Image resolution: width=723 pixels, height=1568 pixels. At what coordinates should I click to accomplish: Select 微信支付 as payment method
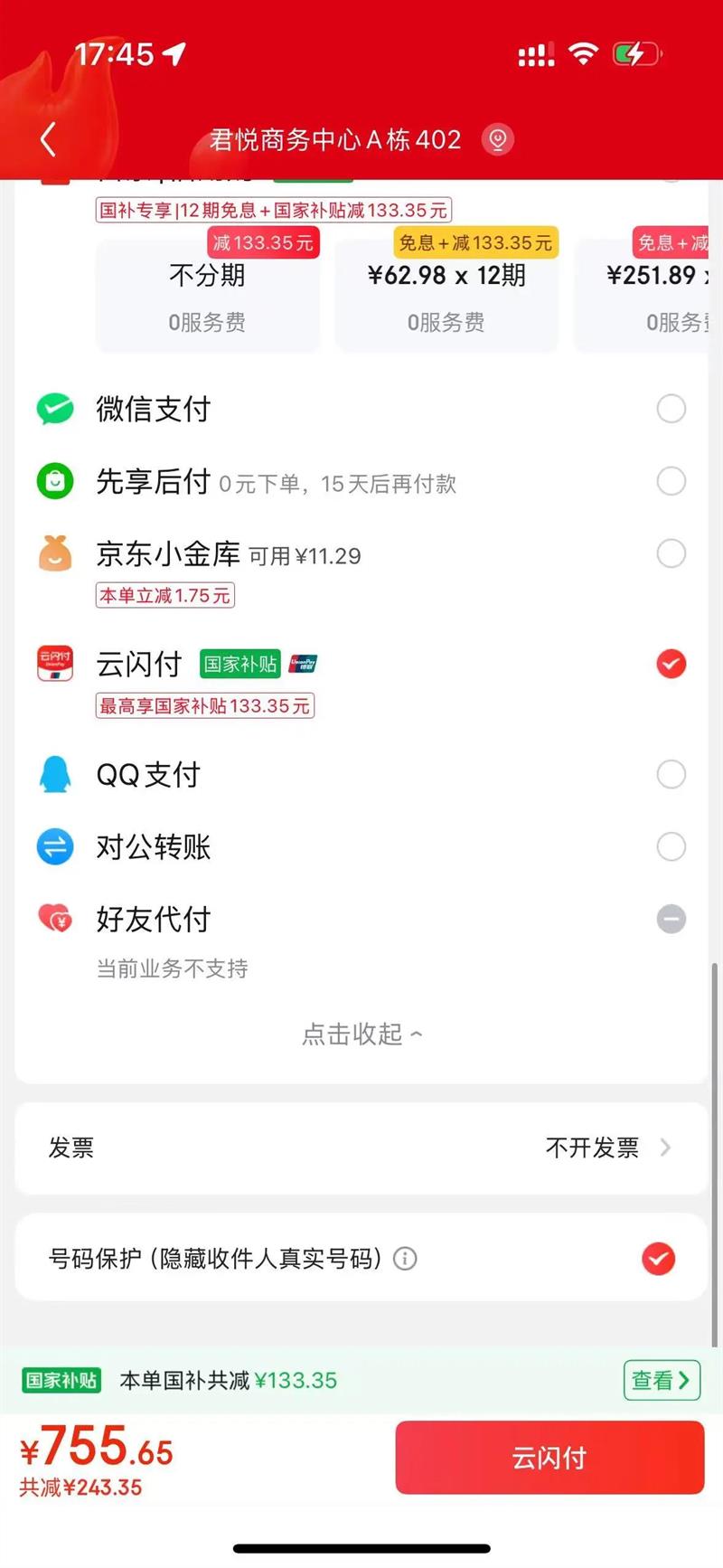point(671,409)
